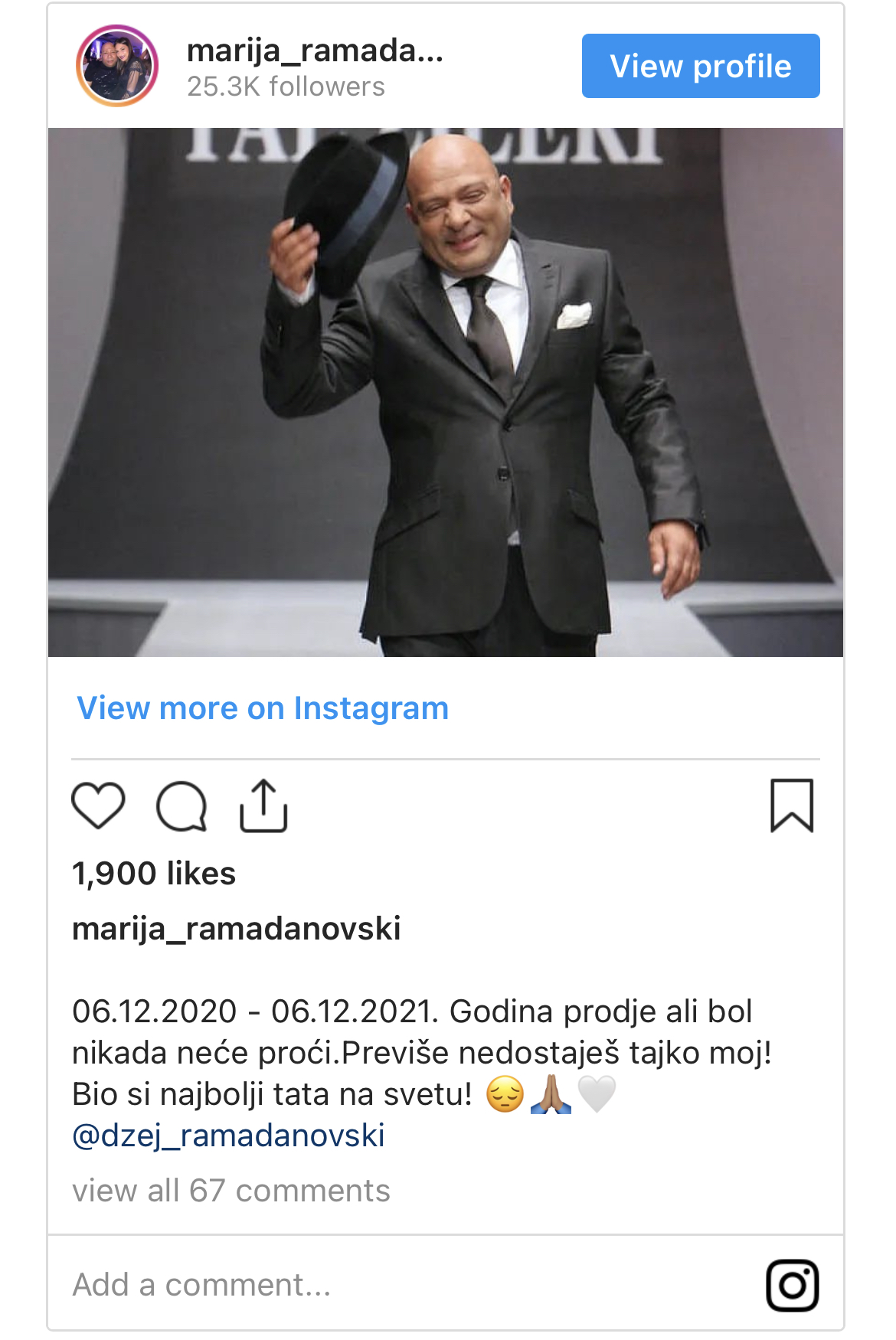Follow the View more on Instagram link
Image resolution: width=896 pixels, height=1340 pixels.
click(263, 708)
